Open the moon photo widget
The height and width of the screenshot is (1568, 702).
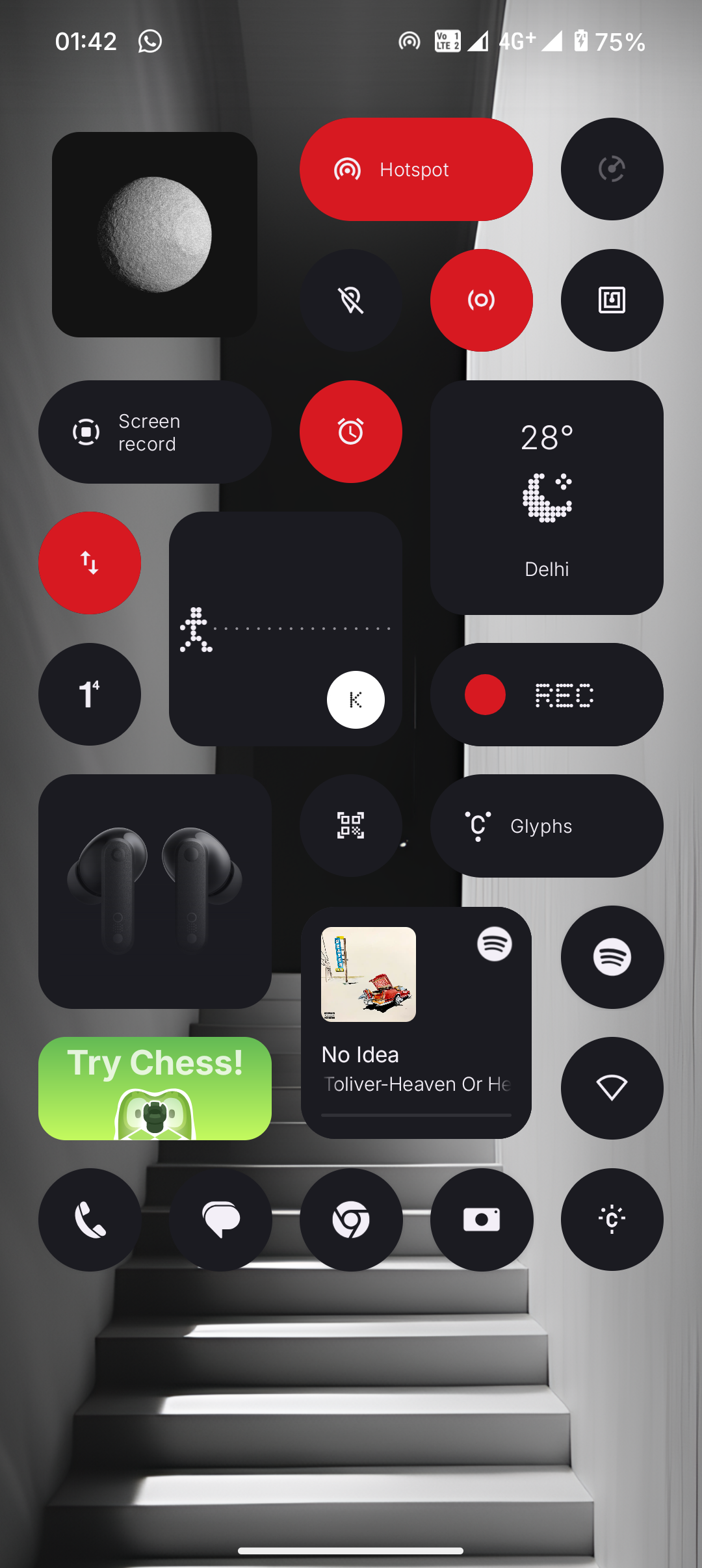click(x=155, y=235)
